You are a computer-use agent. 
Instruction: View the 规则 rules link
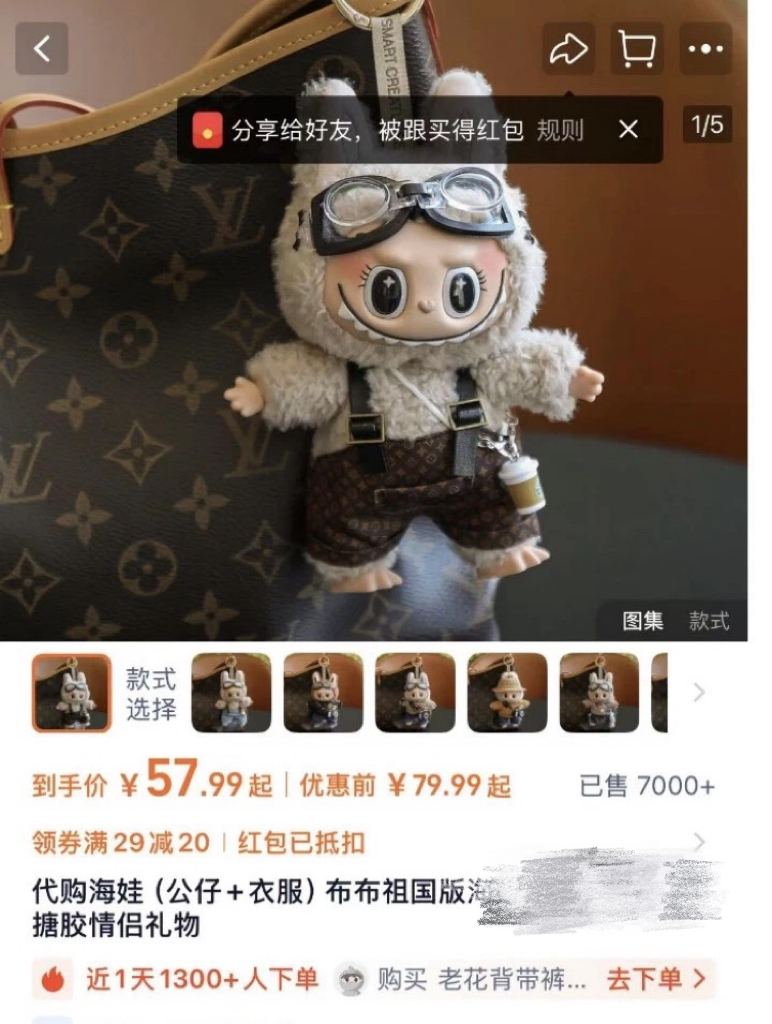(x=560, y=129)
